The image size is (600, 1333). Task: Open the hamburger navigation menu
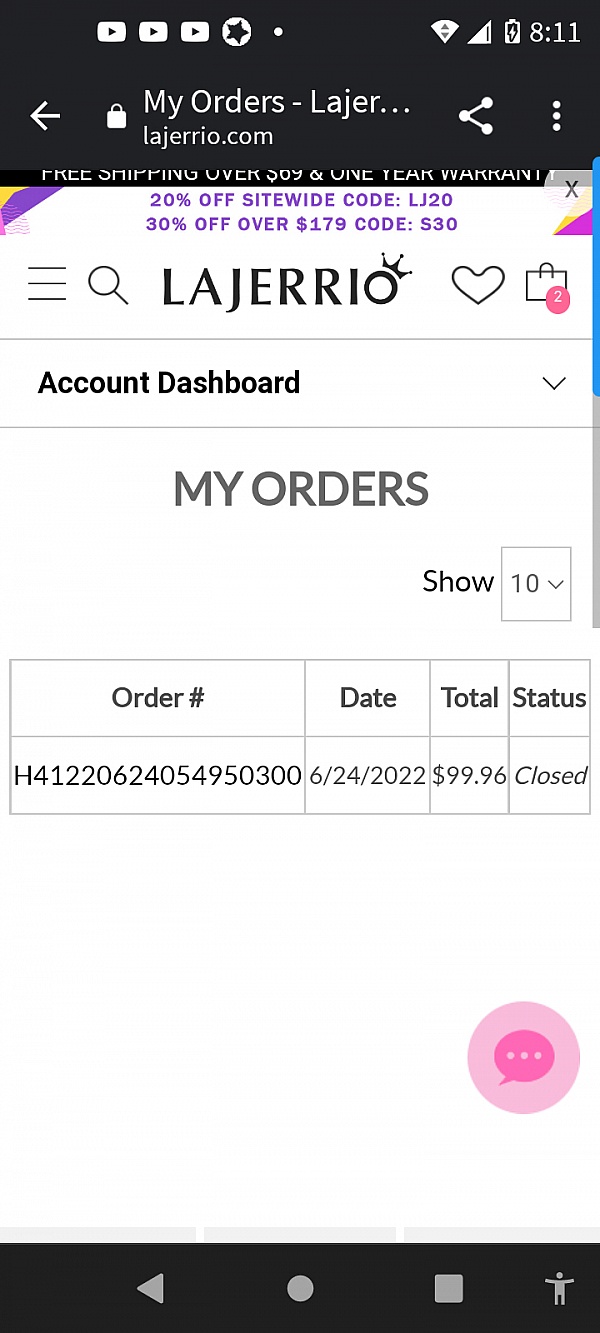click(47, 285)
